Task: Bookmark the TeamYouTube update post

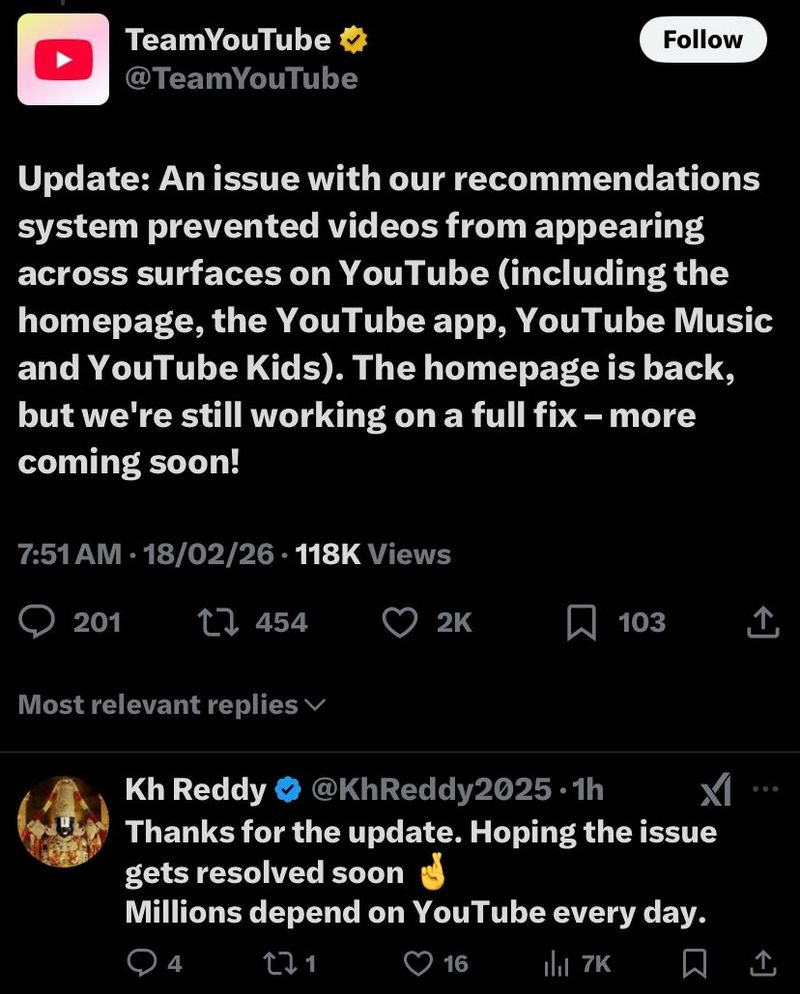Action: [581, 623]
